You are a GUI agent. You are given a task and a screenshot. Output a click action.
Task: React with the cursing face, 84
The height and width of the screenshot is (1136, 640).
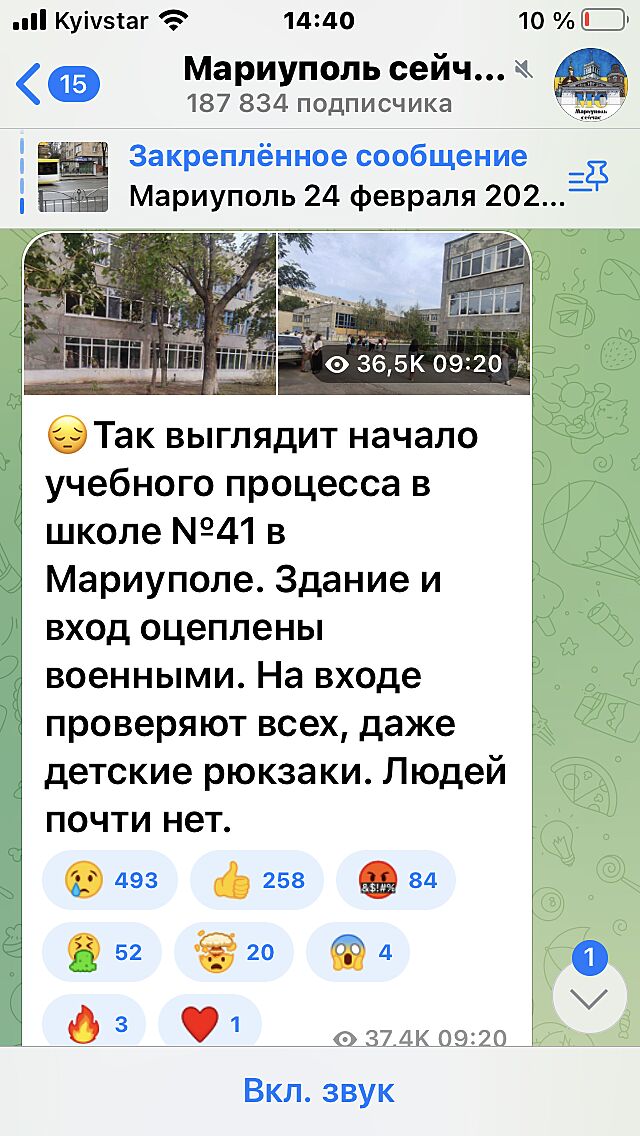point(396,880)
